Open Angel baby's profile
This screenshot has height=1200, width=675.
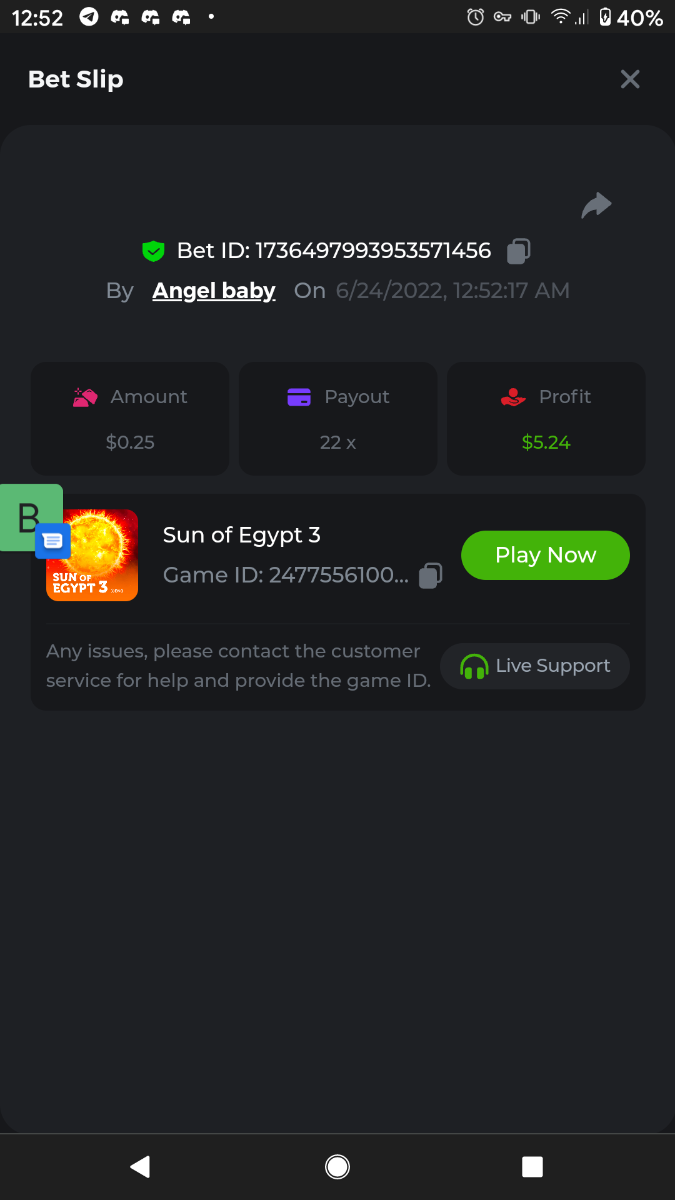tap(214, 291)
